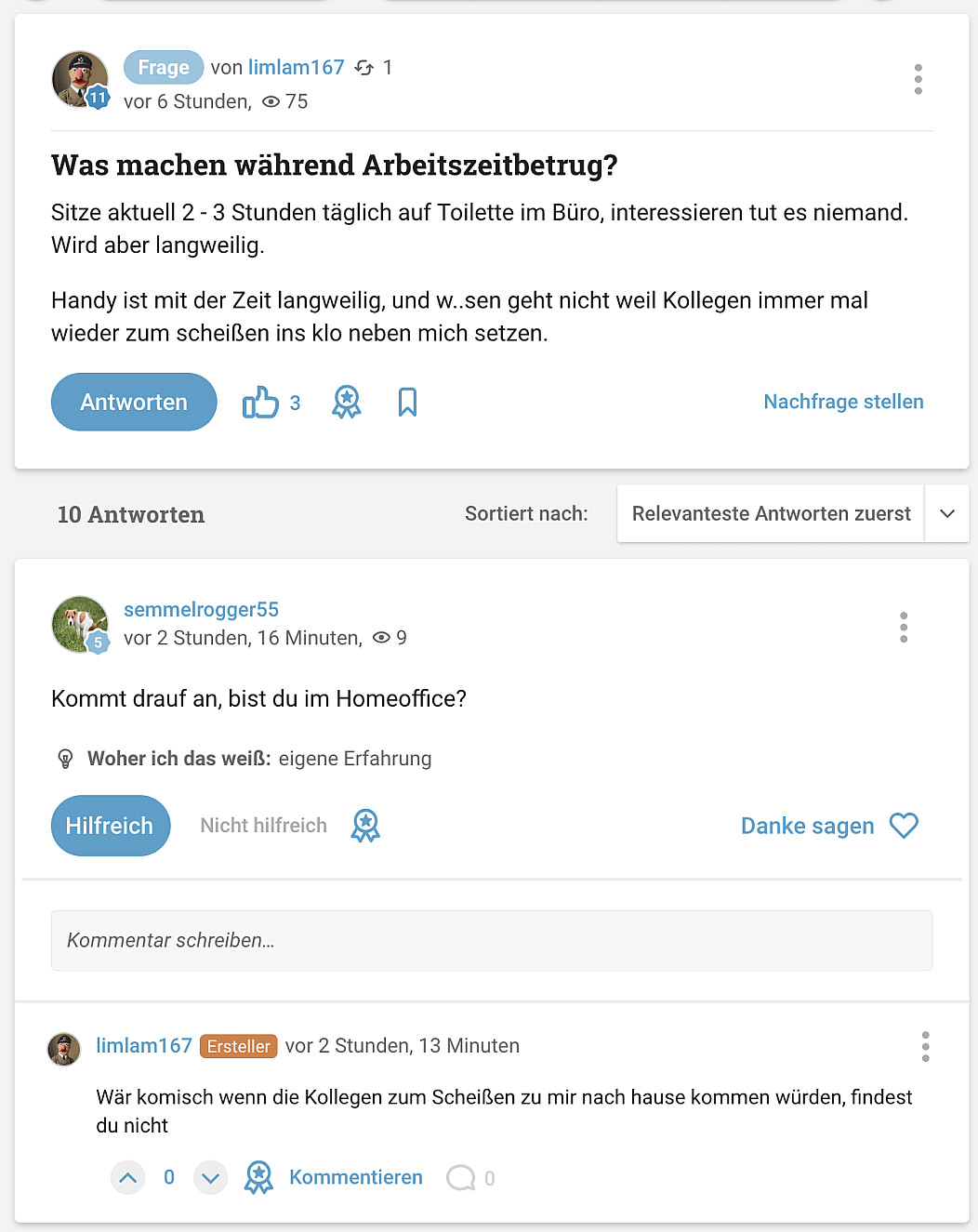This screenshot has width=978, height=1232.
Task: Open limlam167's profile from the question header
Action: pyautogui.click(x=296, y=67)
